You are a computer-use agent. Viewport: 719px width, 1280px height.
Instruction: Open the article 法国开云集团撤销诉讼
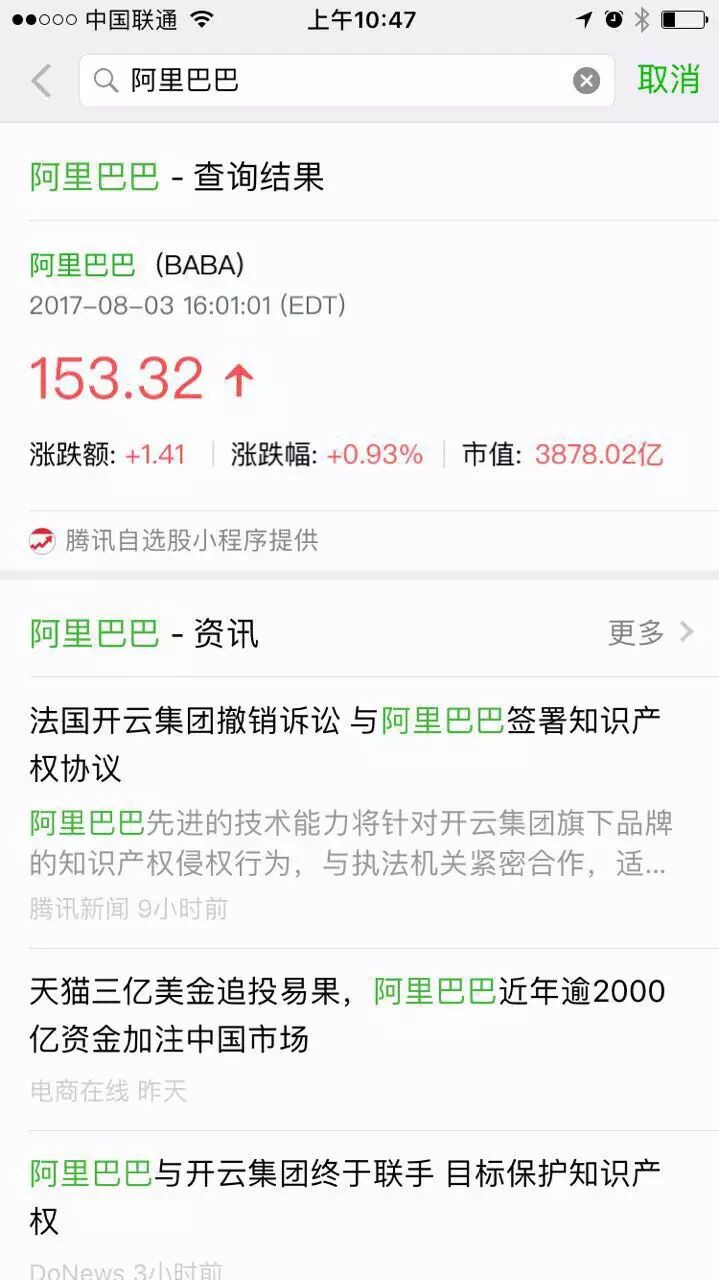[x=345, y=744]
